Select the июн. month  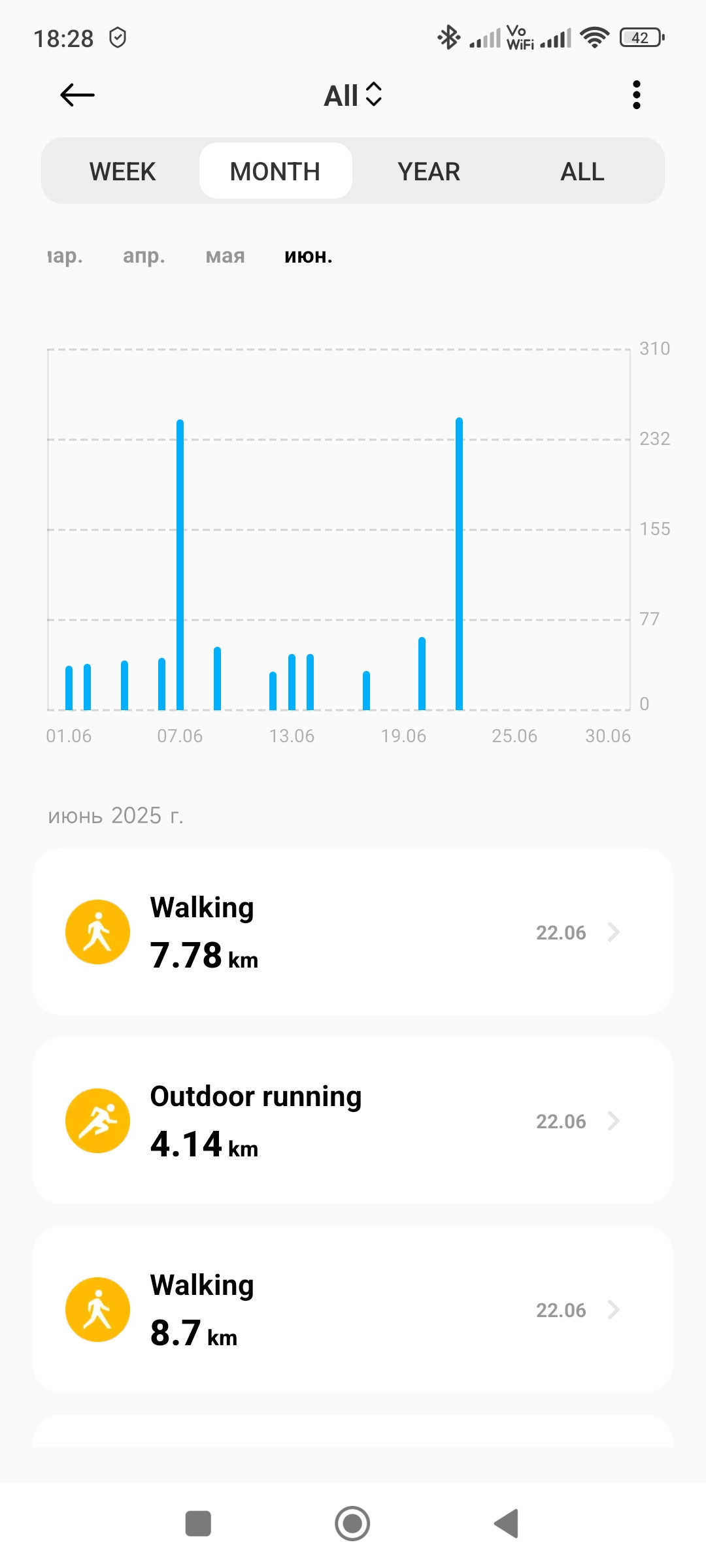point(309,256)
